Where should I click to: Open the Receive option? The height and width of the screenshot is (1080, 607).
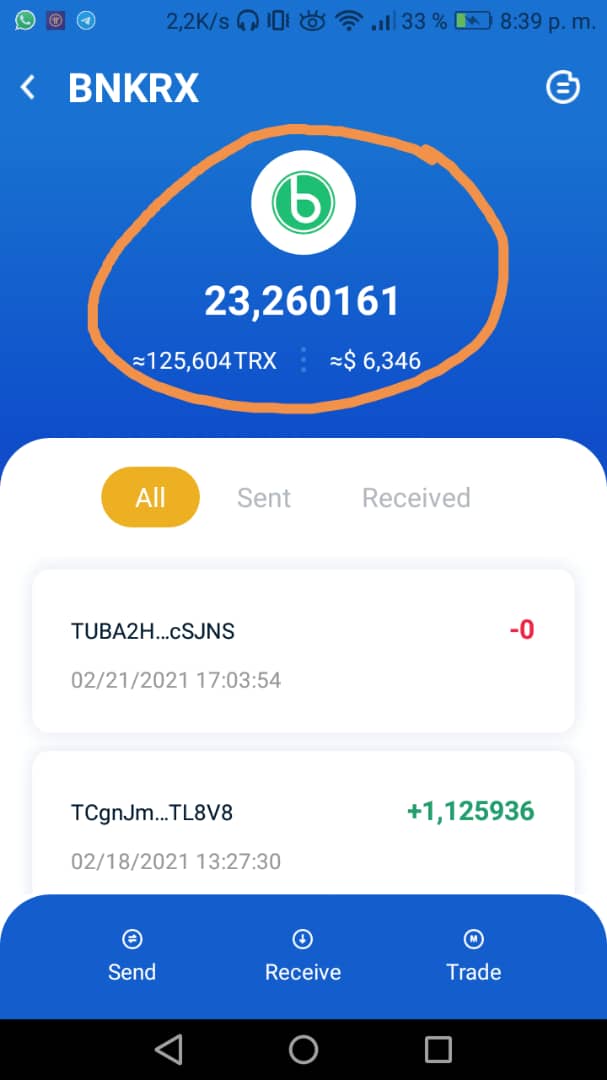tap(303, 956)
